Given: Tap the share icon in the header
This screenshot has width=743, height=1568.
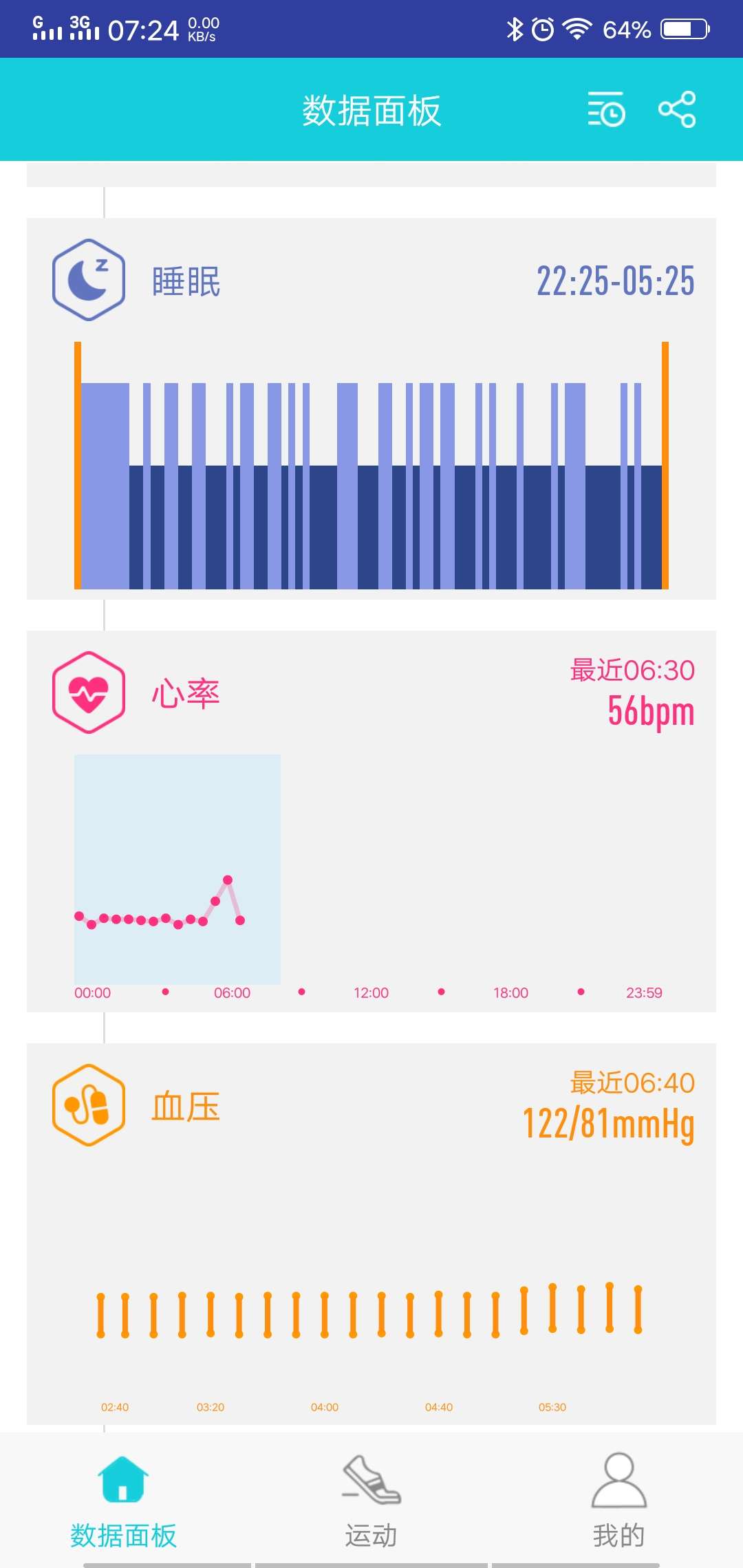Looking at the screenshot, I should point(677,109).
